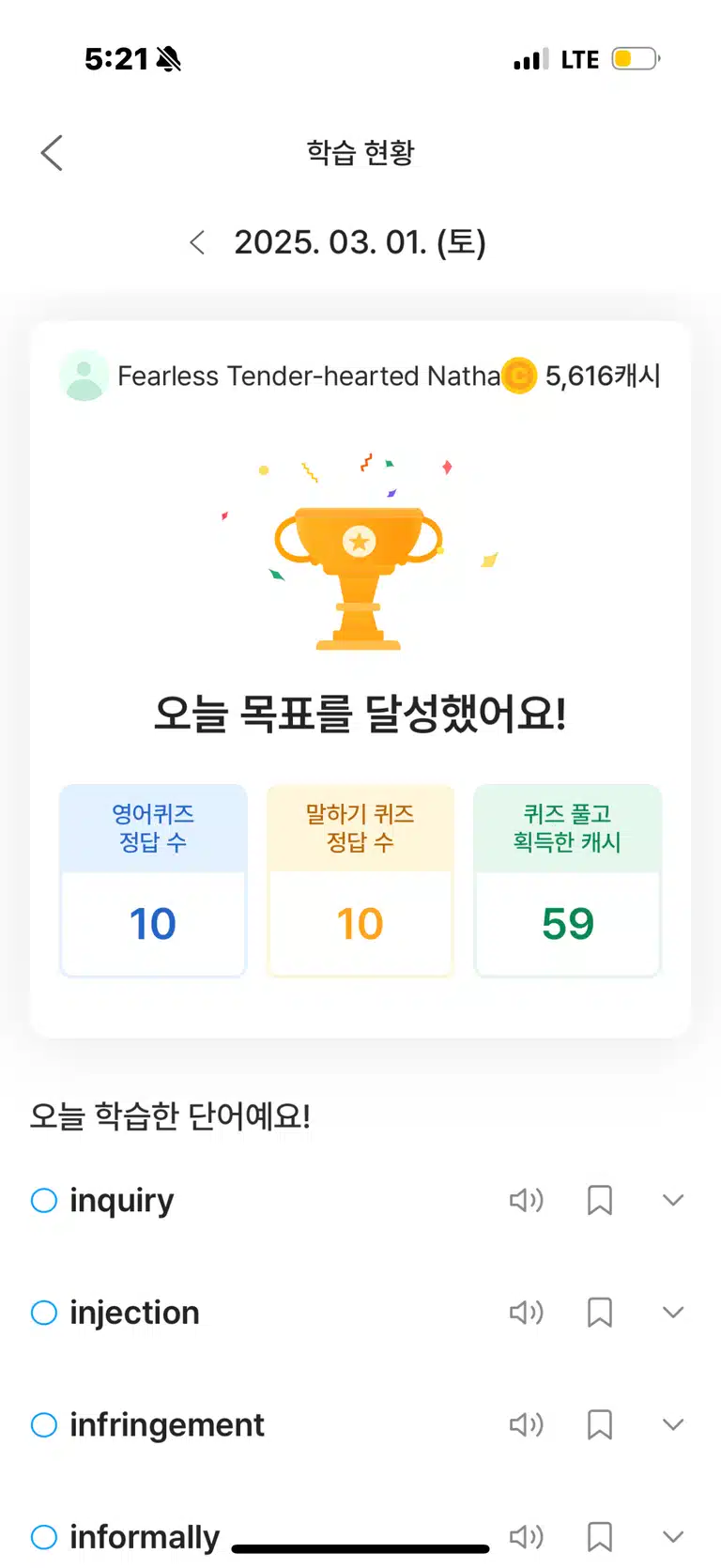The width and height of the screenshot is (721, 1568).
Task: Go back from the 학습 현황 screen
Action: click(52, 153)
